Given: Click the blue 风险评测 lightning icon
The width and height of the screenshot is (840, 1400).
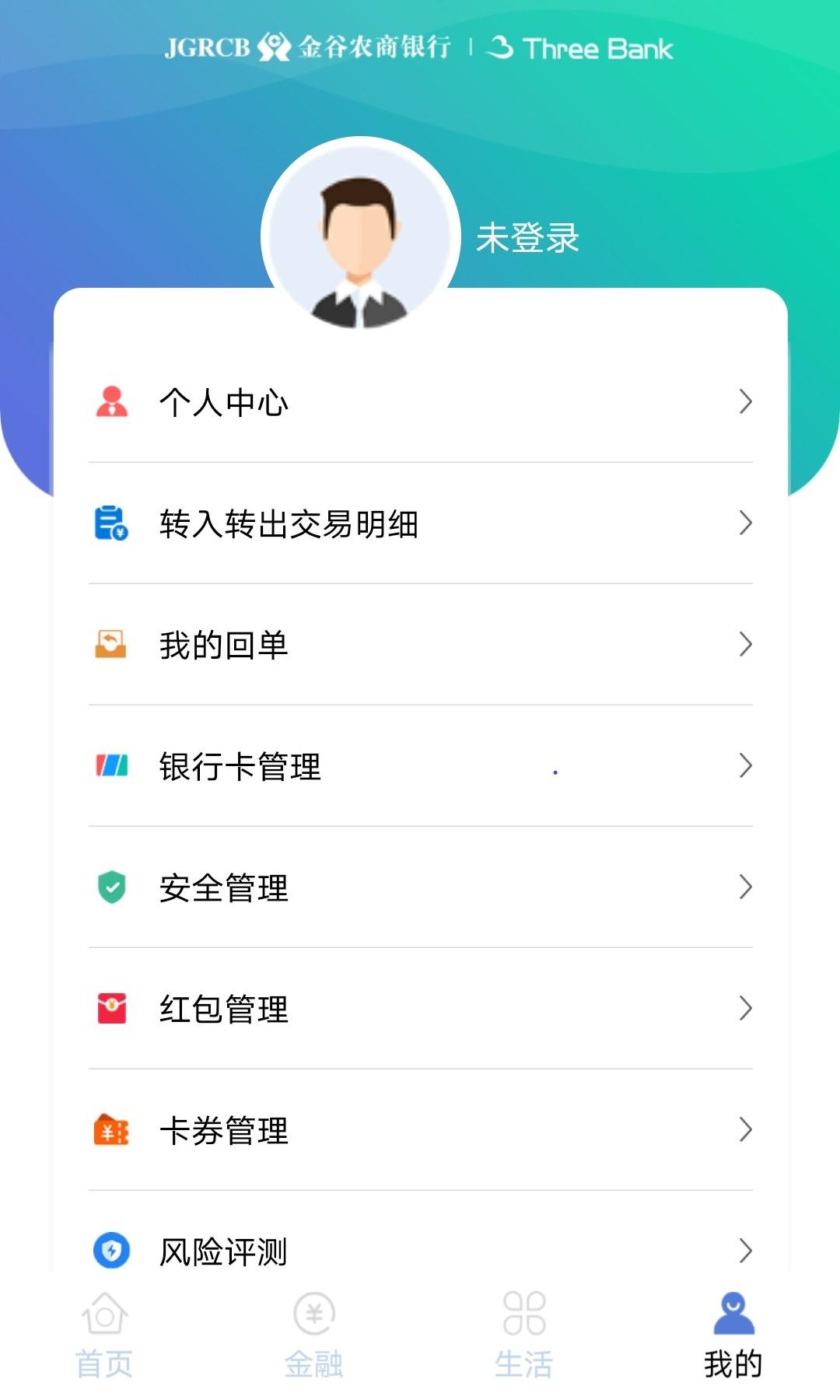Looking at the screenshot, I should click(x=111, y=1250).
